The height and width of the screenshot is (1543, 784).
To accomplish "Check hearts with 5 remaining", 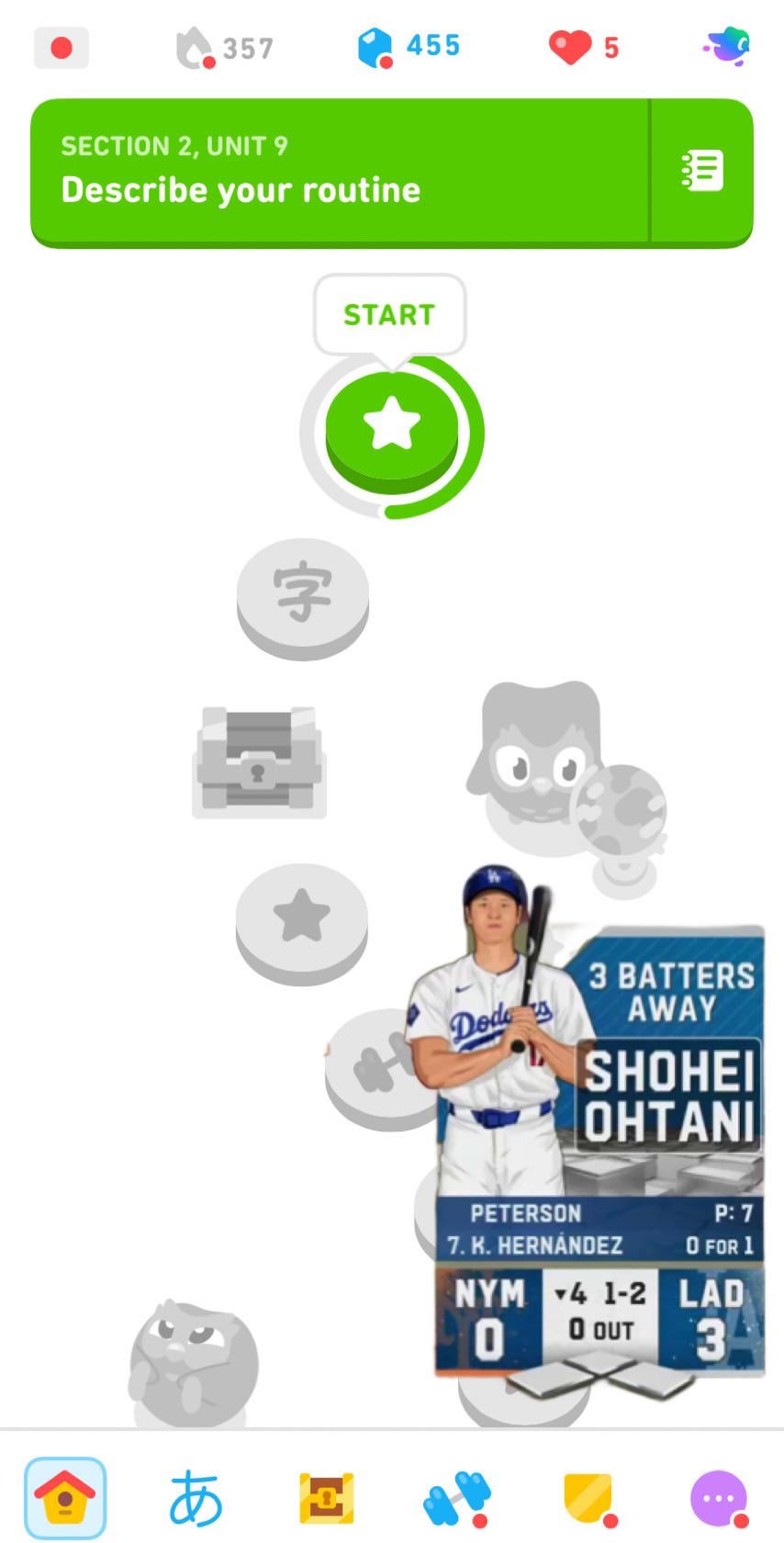I will coord(584,48).
